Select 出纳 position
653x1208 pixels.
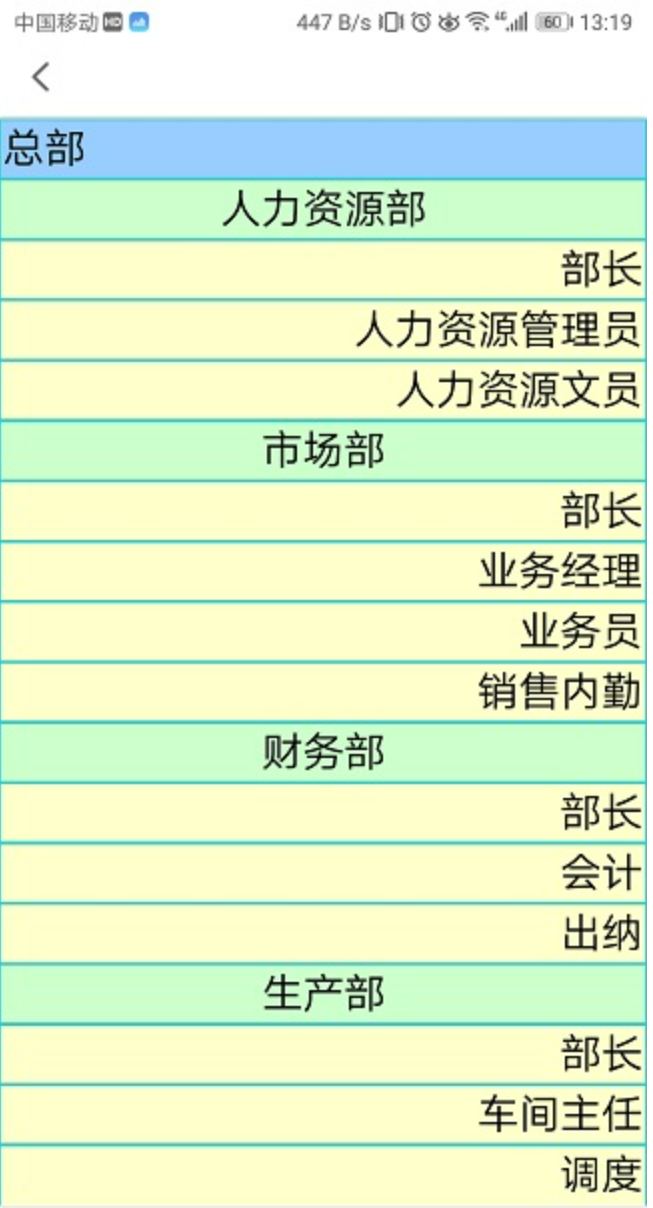(x=599, y=934)
